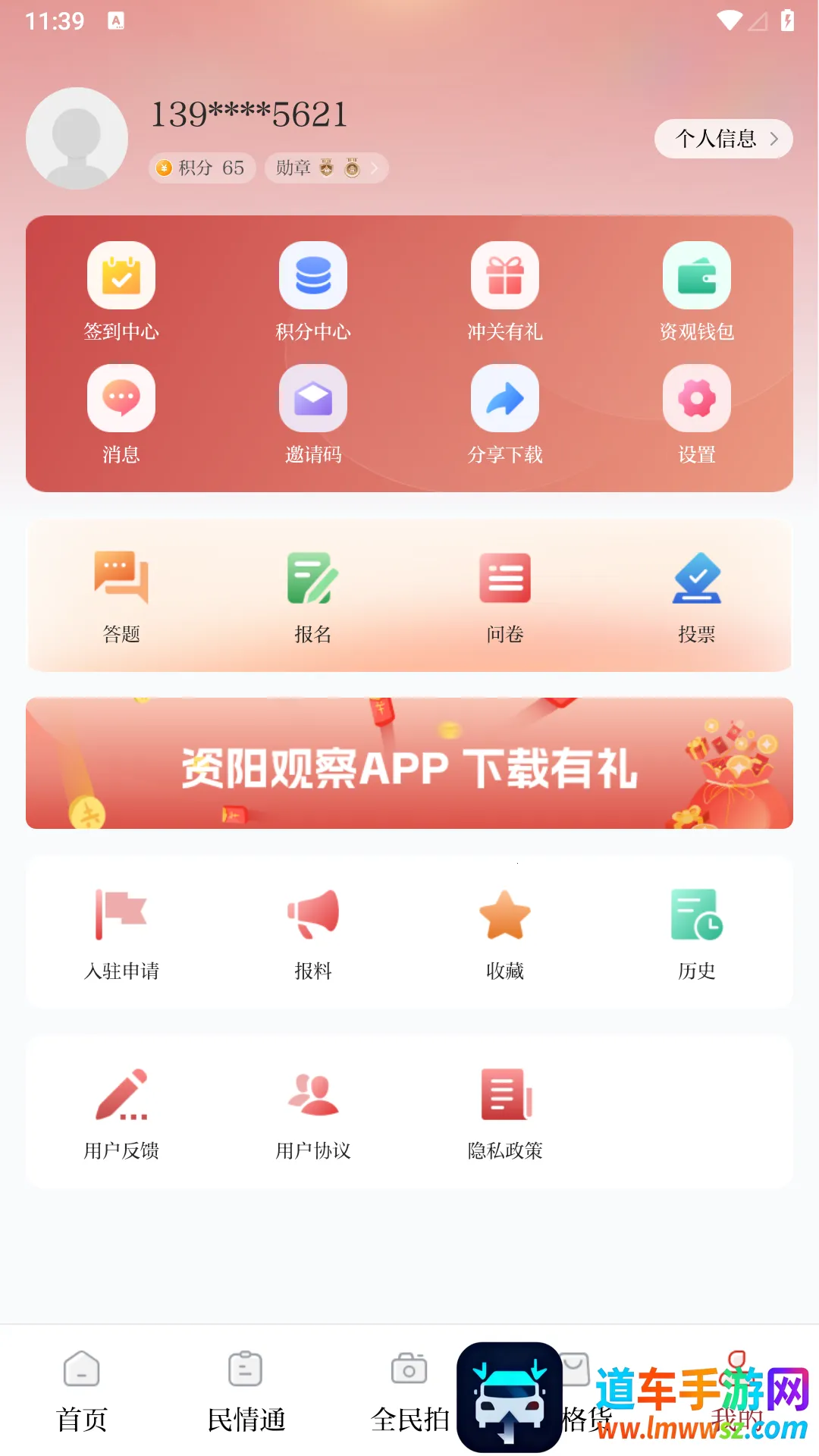
Task: Open 答题 quiz section
Action: click(x=121, y=597)
